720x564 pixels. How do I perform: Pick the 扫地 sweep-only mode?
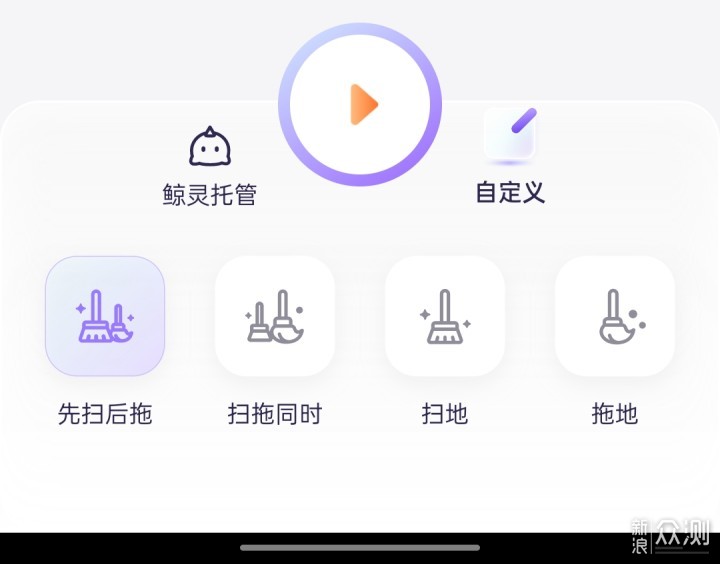(445, 316)
